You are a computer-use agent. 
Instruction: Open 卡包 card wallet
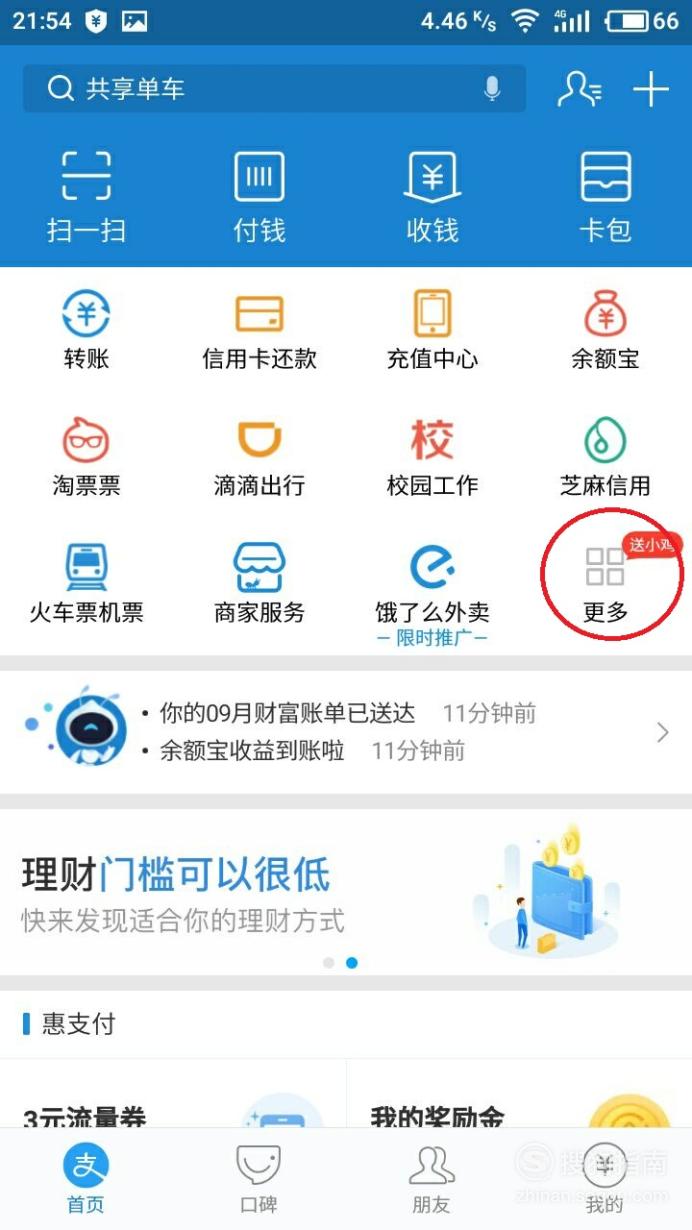[605, 197]
